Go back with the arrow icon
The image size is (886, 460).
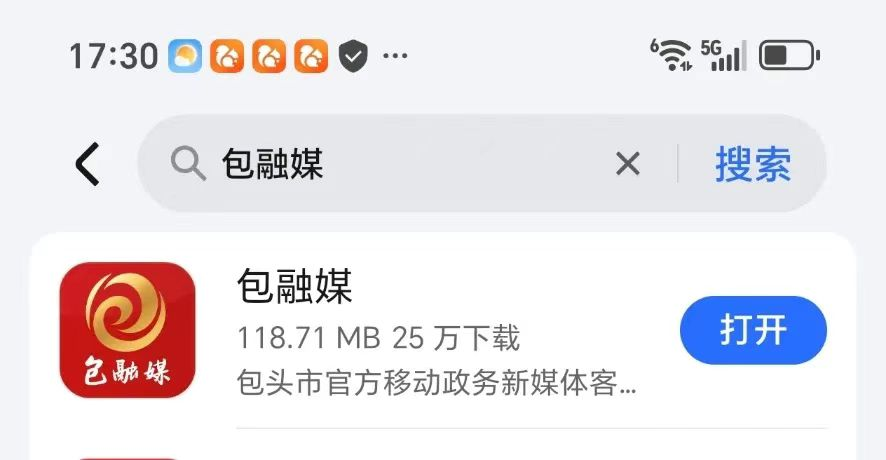pos(88,164)
